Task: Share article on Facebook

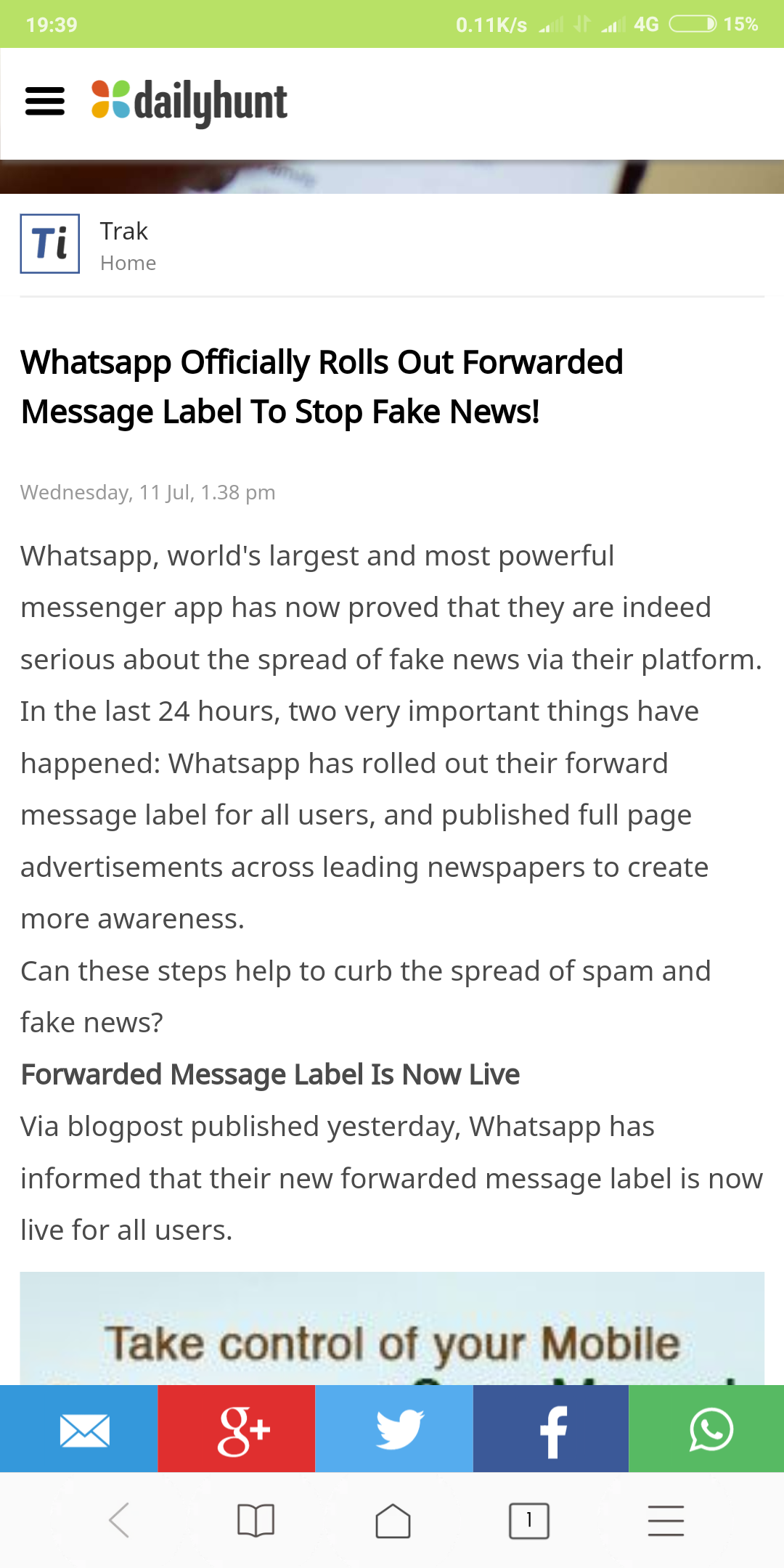Action: pyautogui.click(x=551, y=1429)
